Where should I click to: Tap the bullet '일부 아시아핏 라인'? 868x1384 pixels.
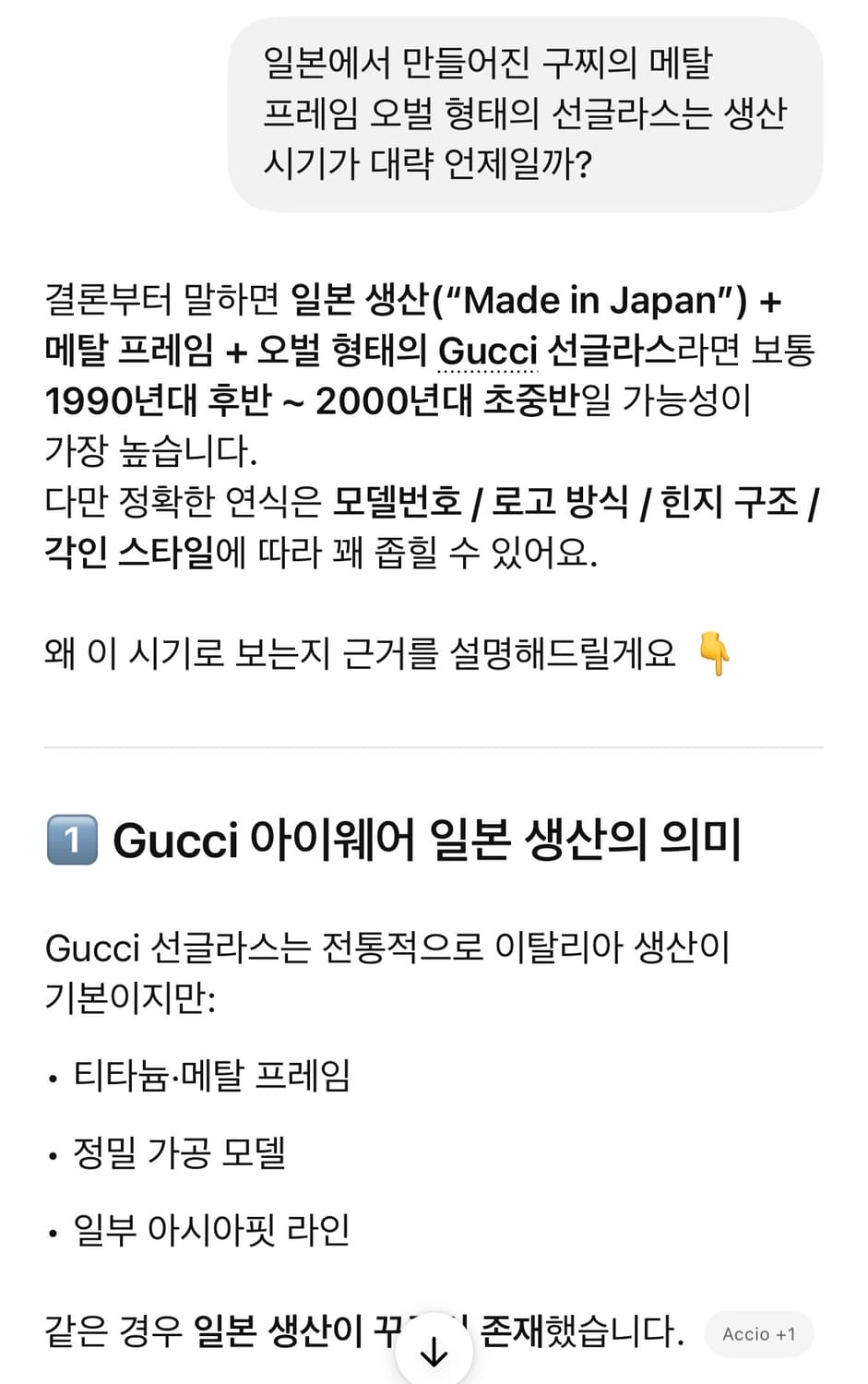(194, 1227)
